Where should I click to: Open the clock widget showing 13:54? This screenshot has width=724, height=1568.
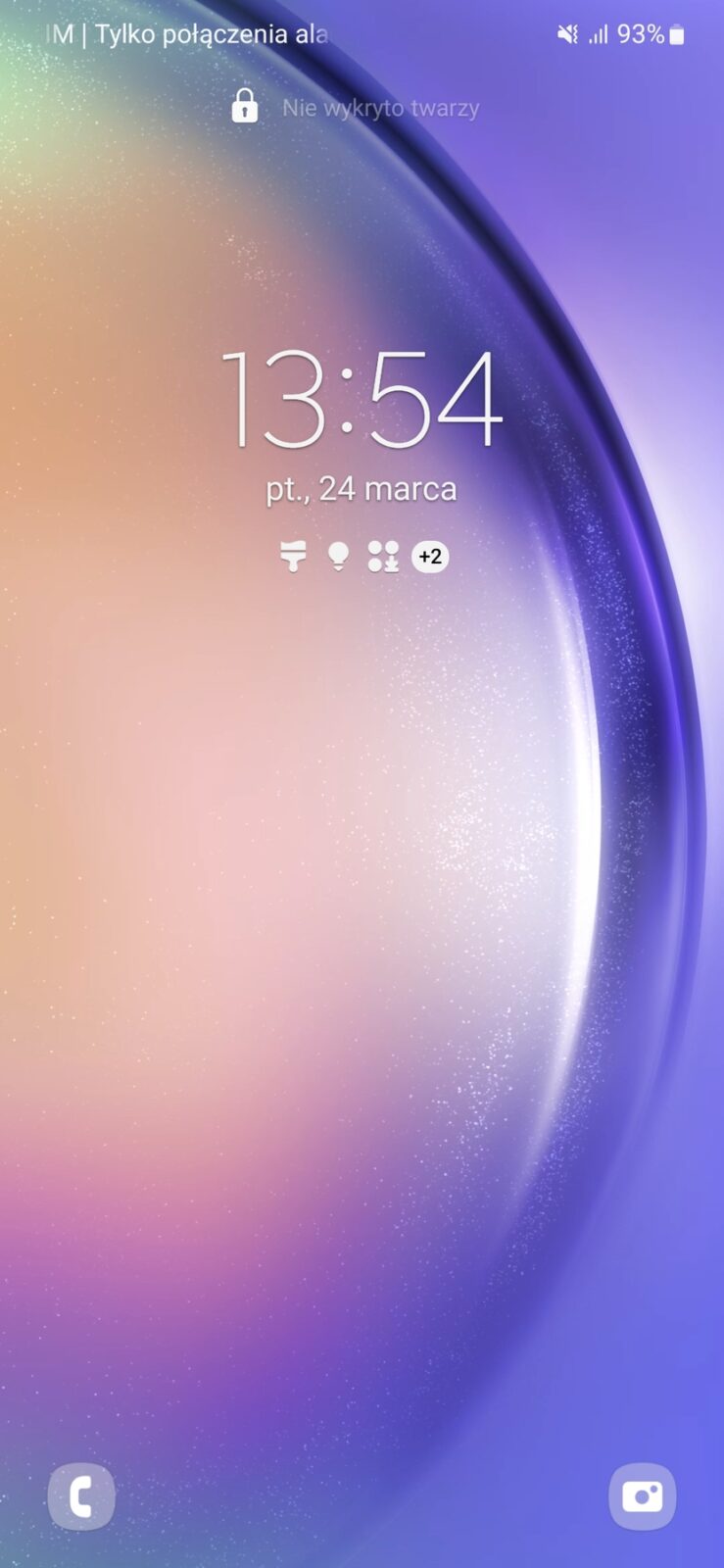(x=362, y=400)
